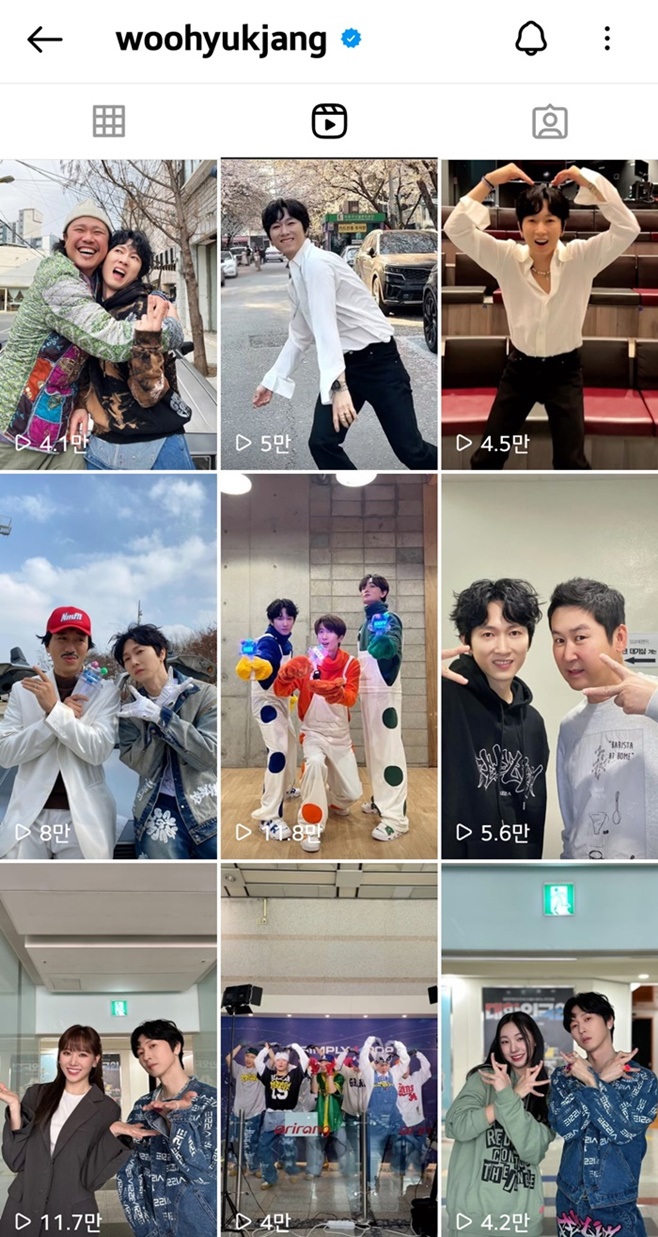The image size is (658, 1237).
Task: Switch to the posts grid tab
Action: tap(109, 121)
